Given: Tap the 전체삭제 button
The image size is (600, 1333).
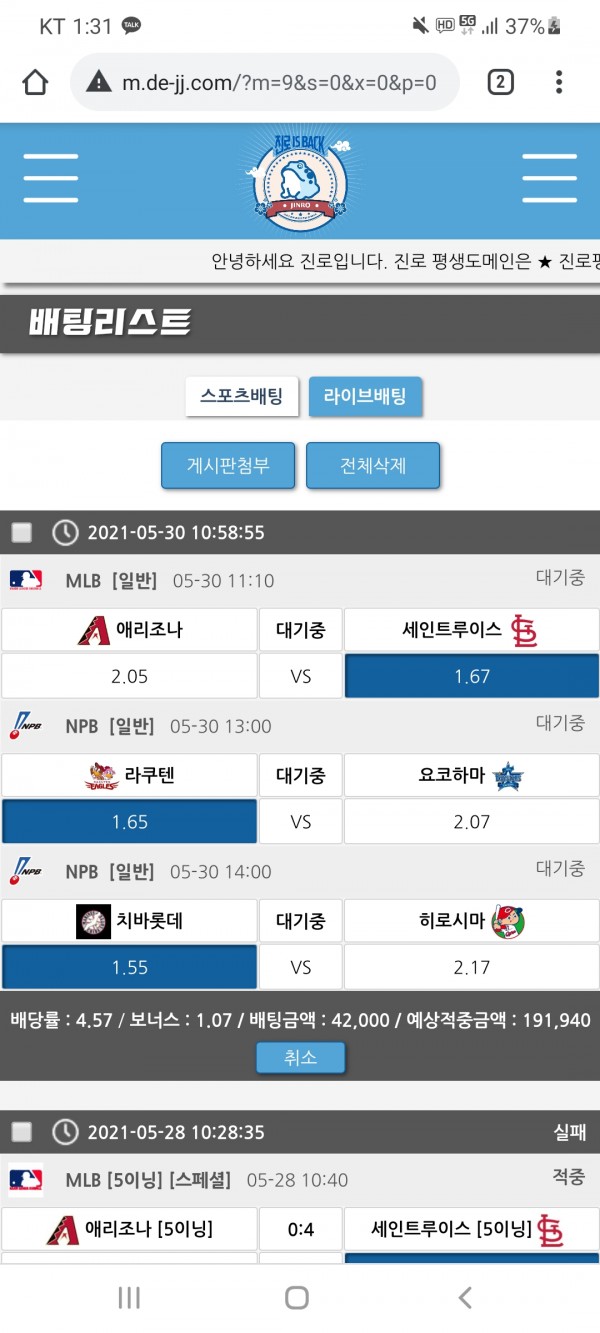Looking at the screenshot, I should click(373, 466).
